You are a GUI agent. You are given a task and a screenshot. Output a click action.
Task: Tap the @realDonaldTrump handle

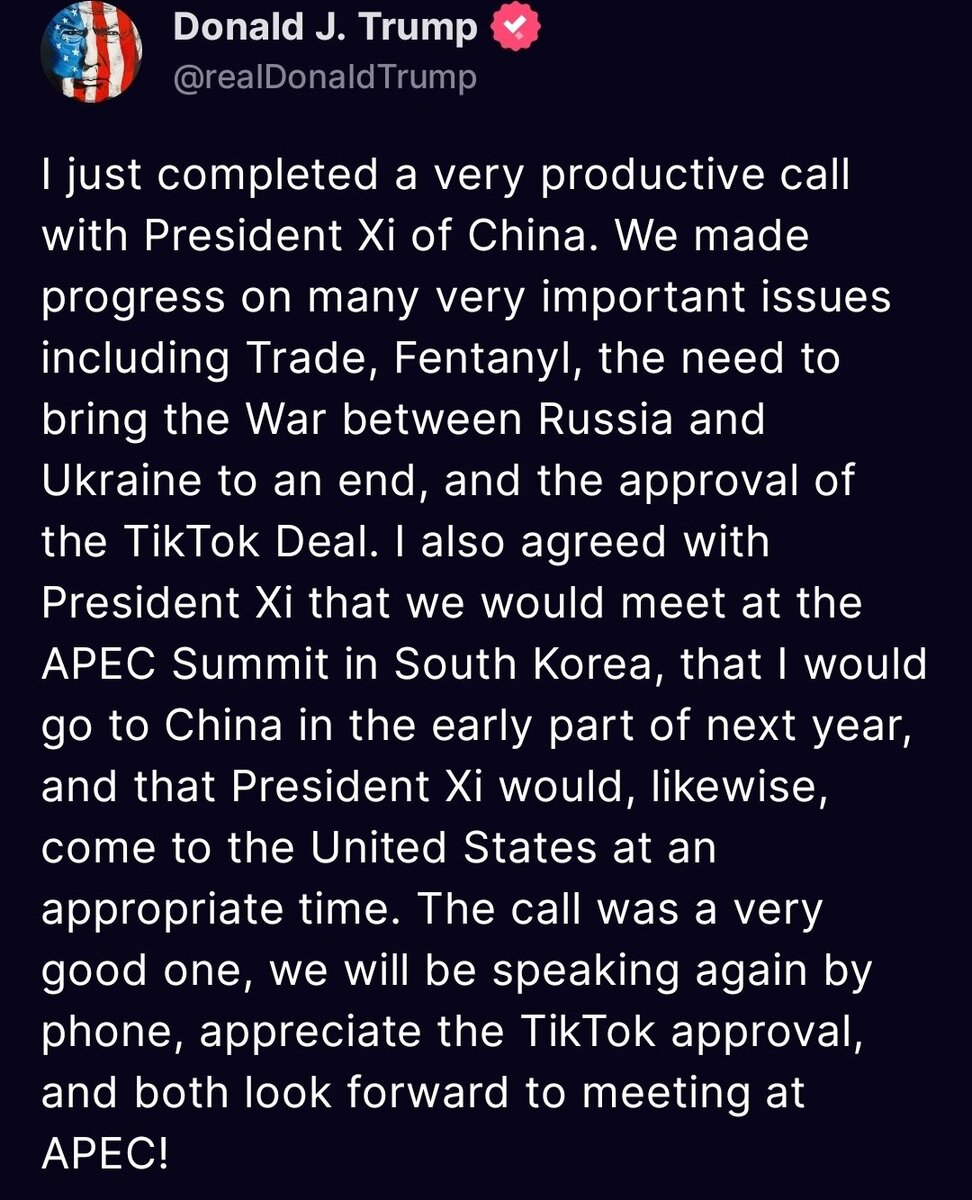coord(324,78)
